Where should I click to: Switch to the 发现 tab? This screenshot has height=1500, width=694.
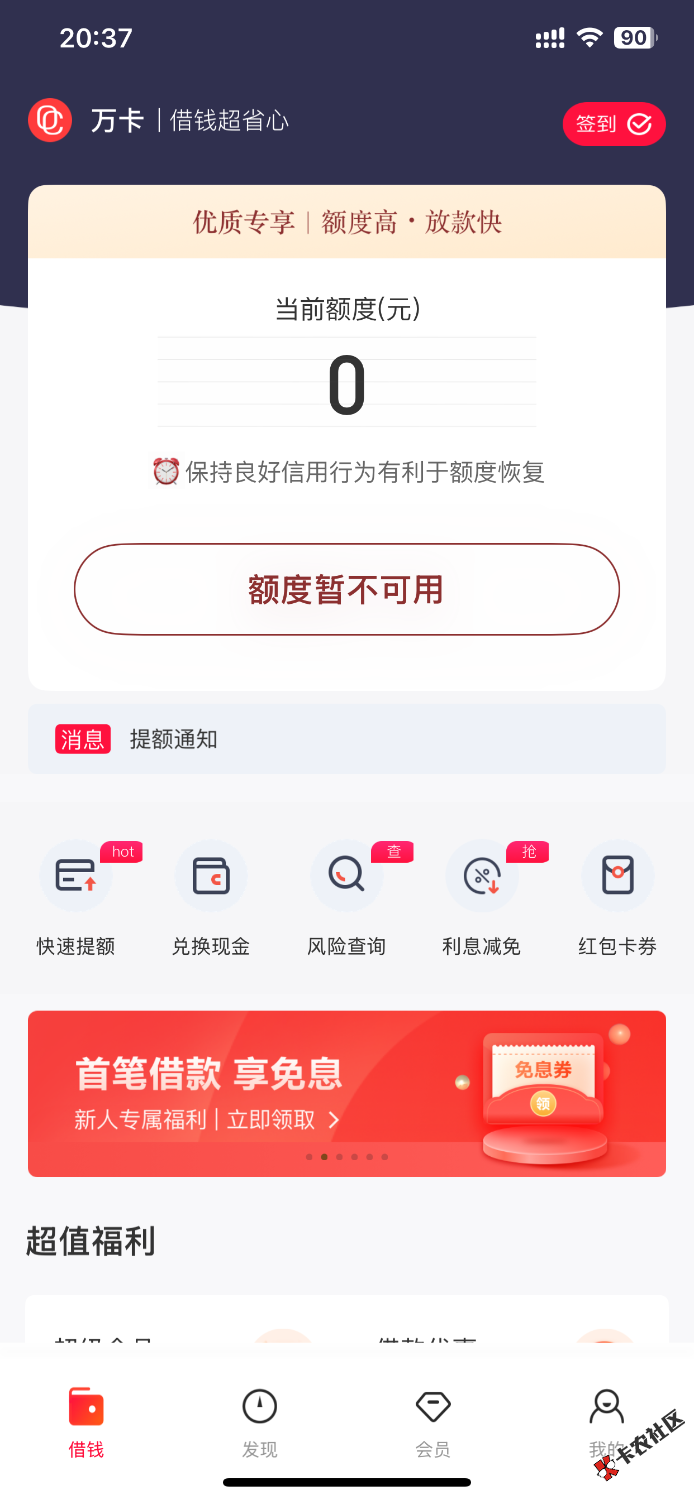tap(260, 1422)
